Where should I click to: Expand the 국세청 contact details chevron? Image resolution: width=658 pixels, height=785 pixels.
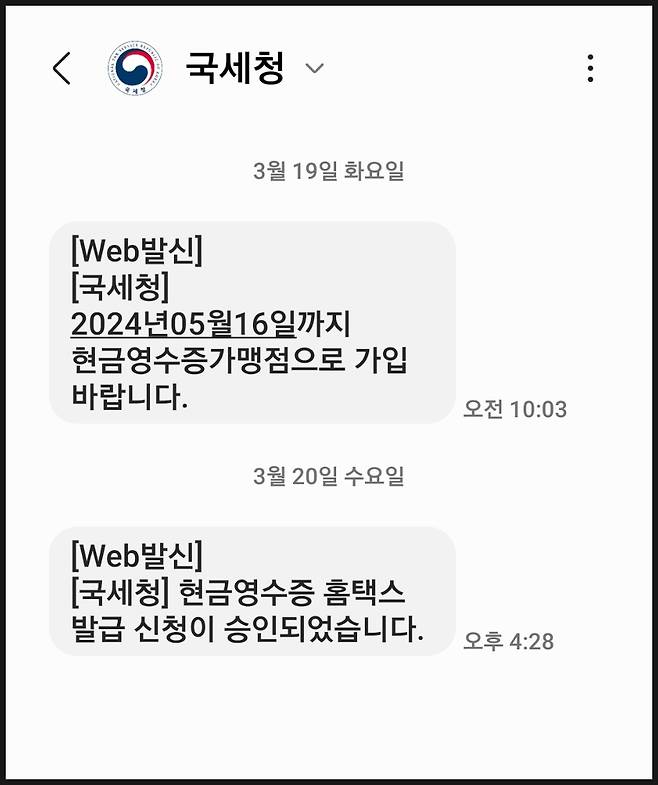(314, 69)
